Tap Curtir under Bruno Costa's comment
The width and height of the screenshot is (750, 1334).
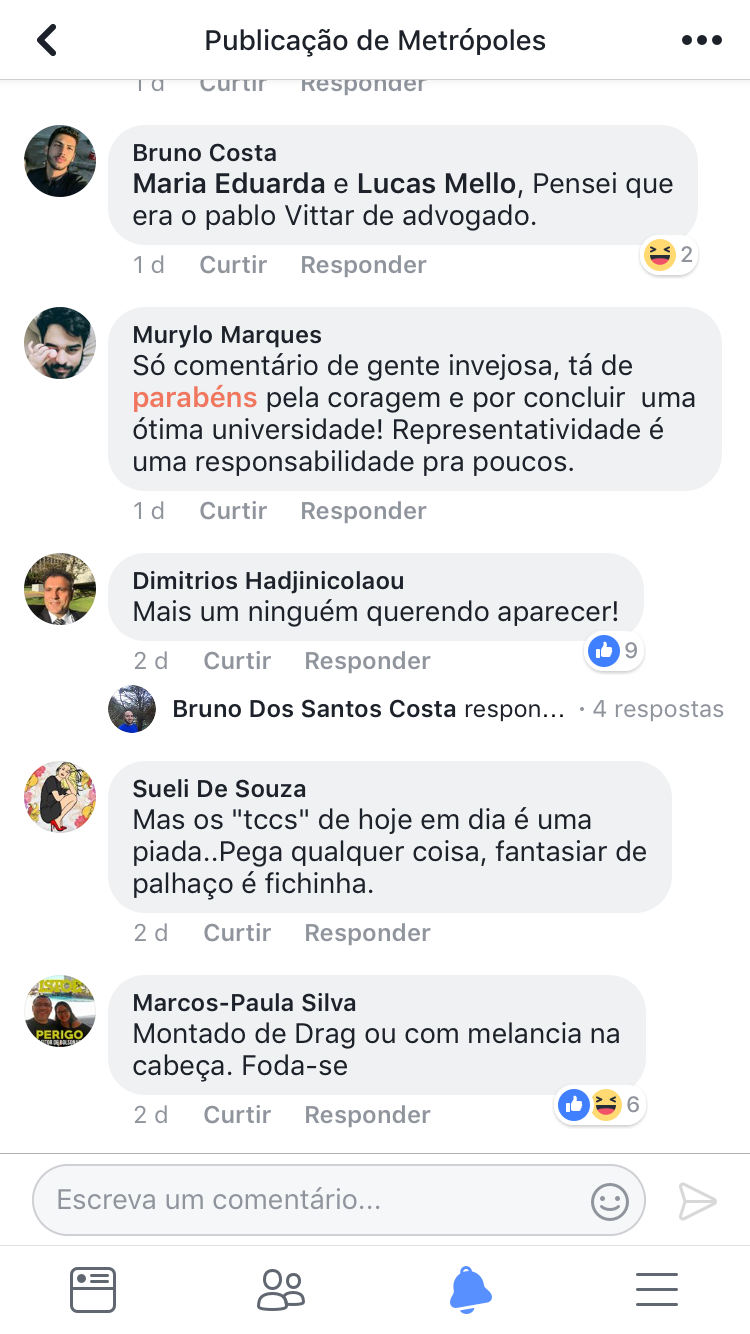click(x=233, y=265)
